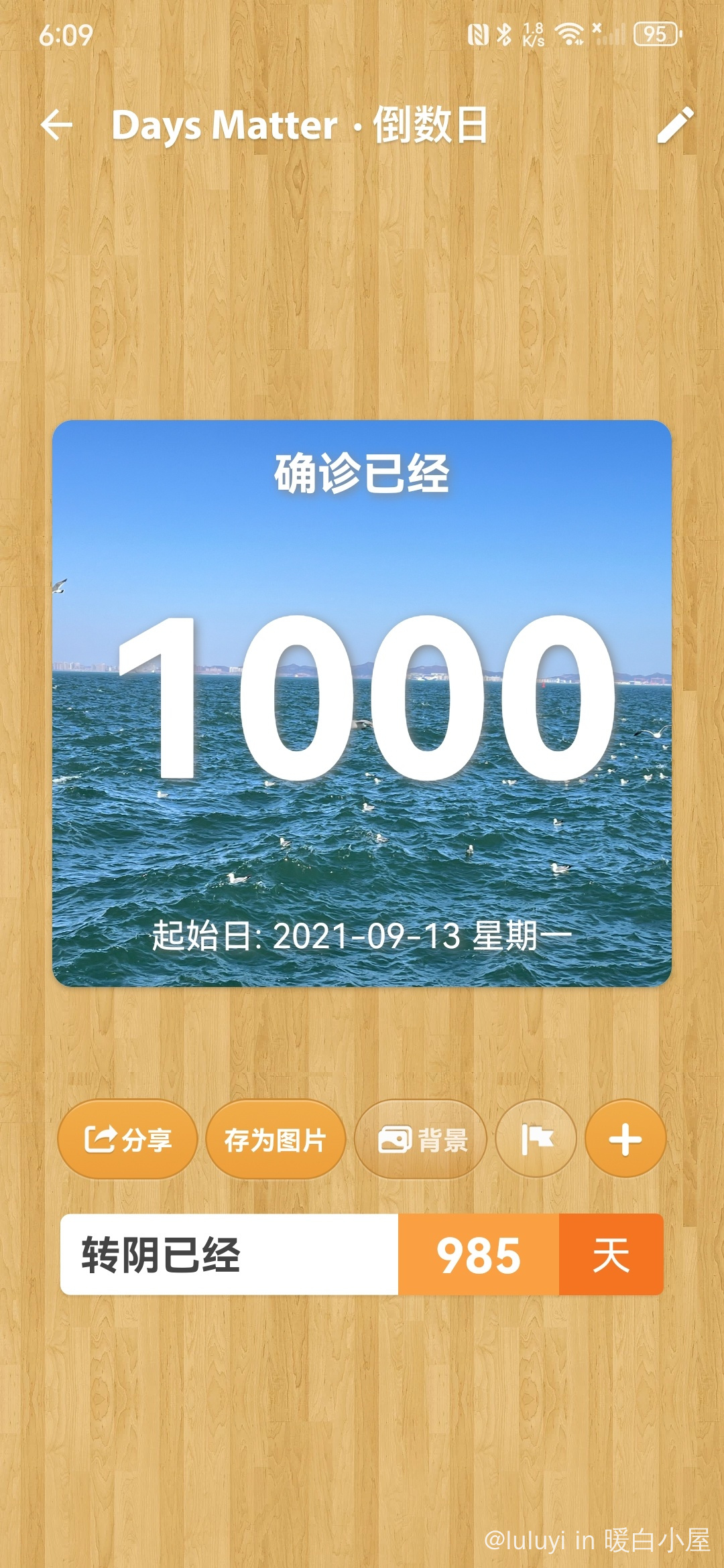Open the 转阴已经 985 天 row
The height and width of the screenshot is (1568, 724).
point(362,1254)
